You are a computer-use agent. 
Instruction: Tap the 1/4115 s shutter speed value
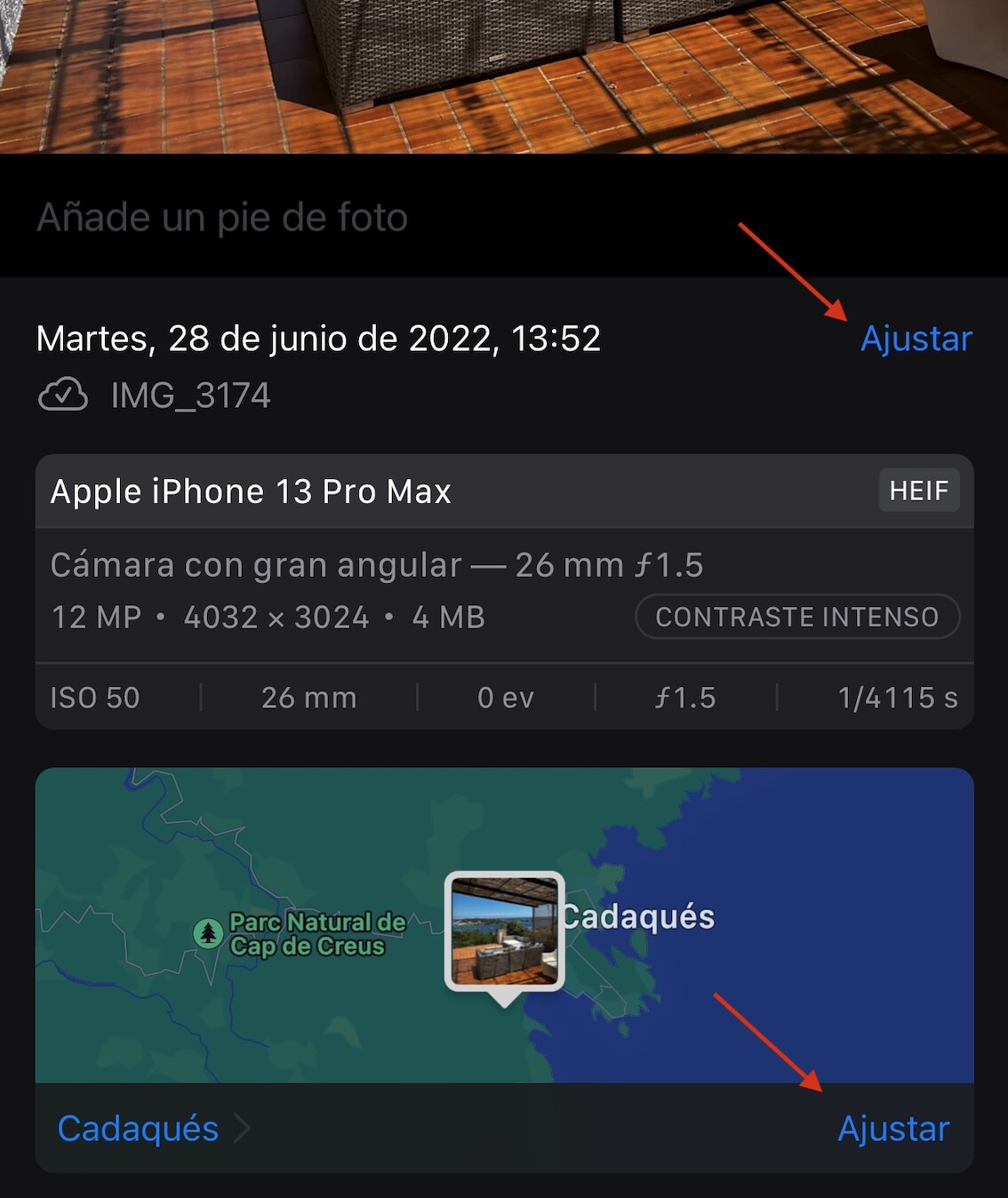click(x=898, y=698)
